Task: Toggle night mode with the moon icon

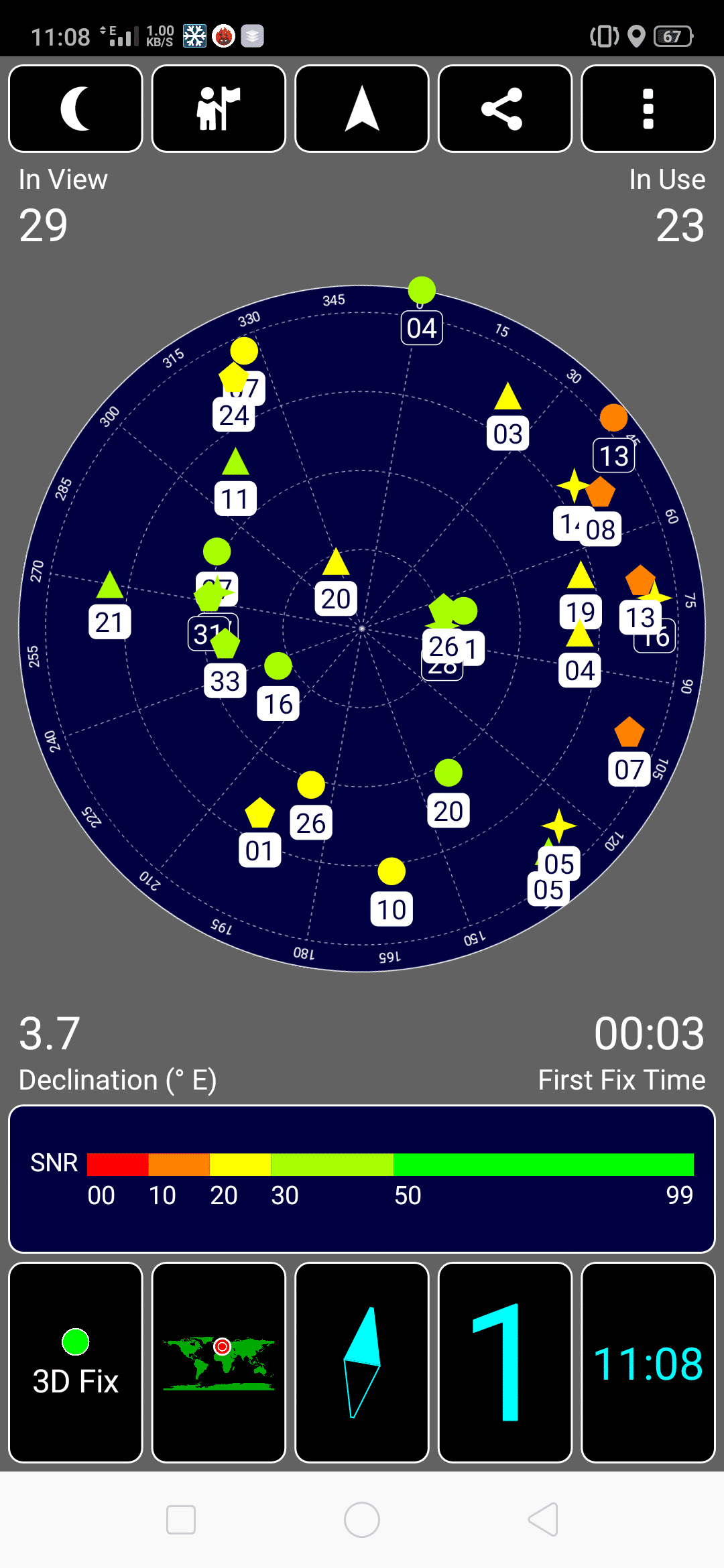Action: tap(76, 109)
